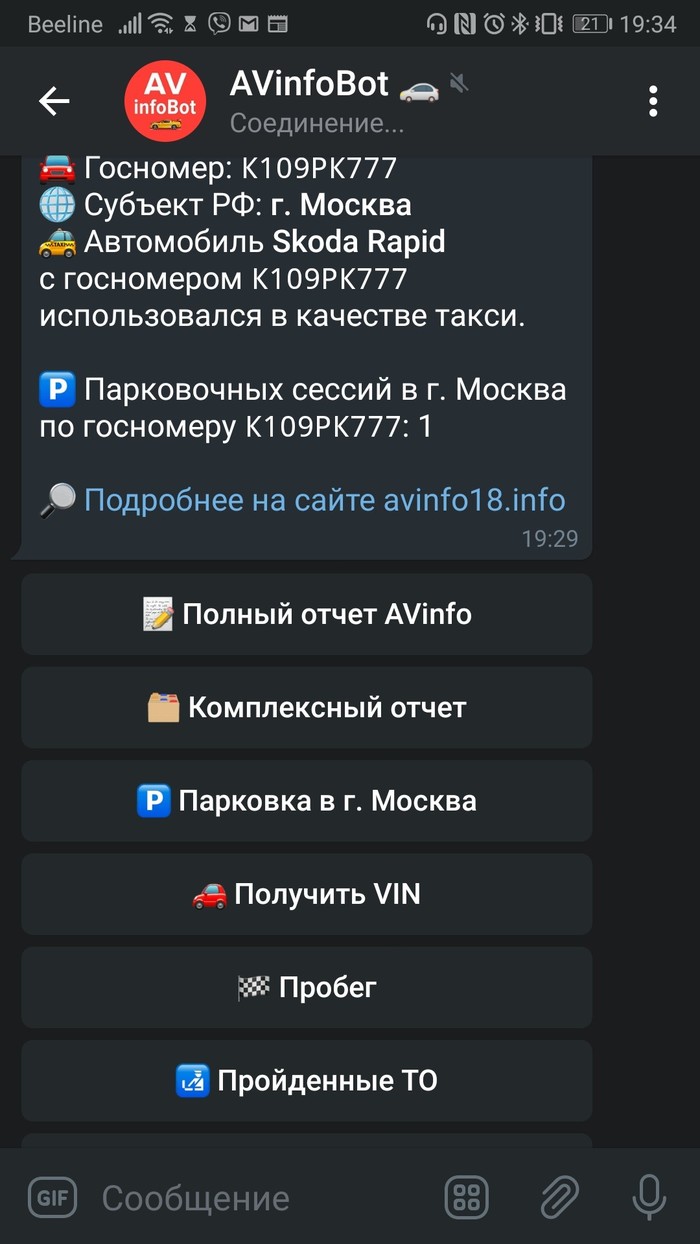Focus the Сообщение input field
This screenshot has height=1244, width=700.
pos(260,1197)
